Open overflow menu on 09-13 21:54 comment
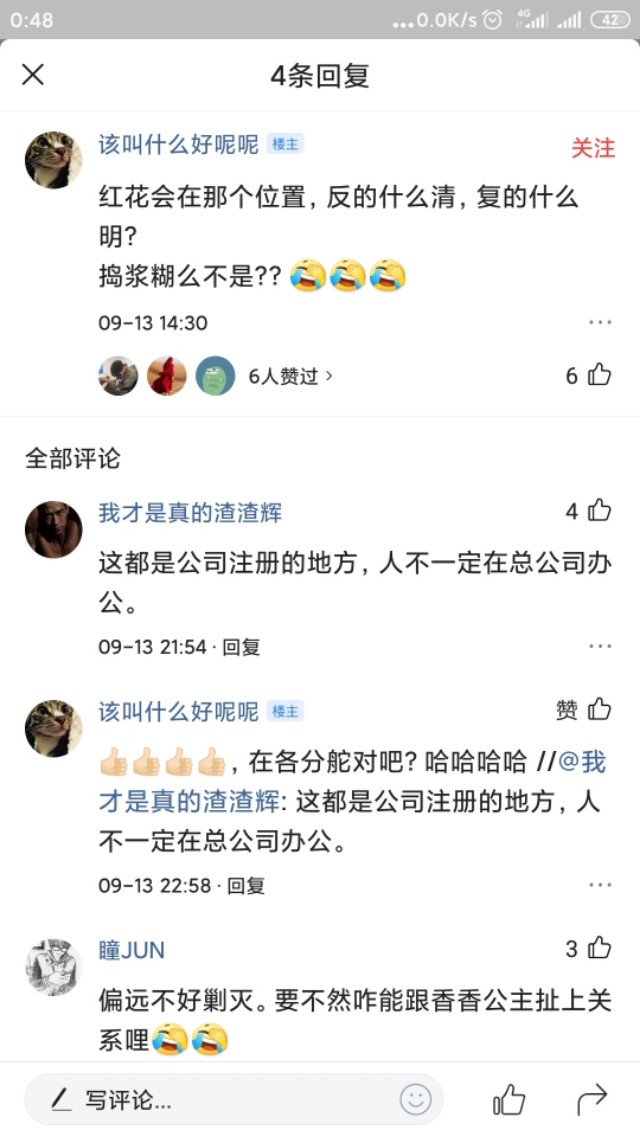The height and width of the screenshot is (1137, 640). (x=599, y=646)
